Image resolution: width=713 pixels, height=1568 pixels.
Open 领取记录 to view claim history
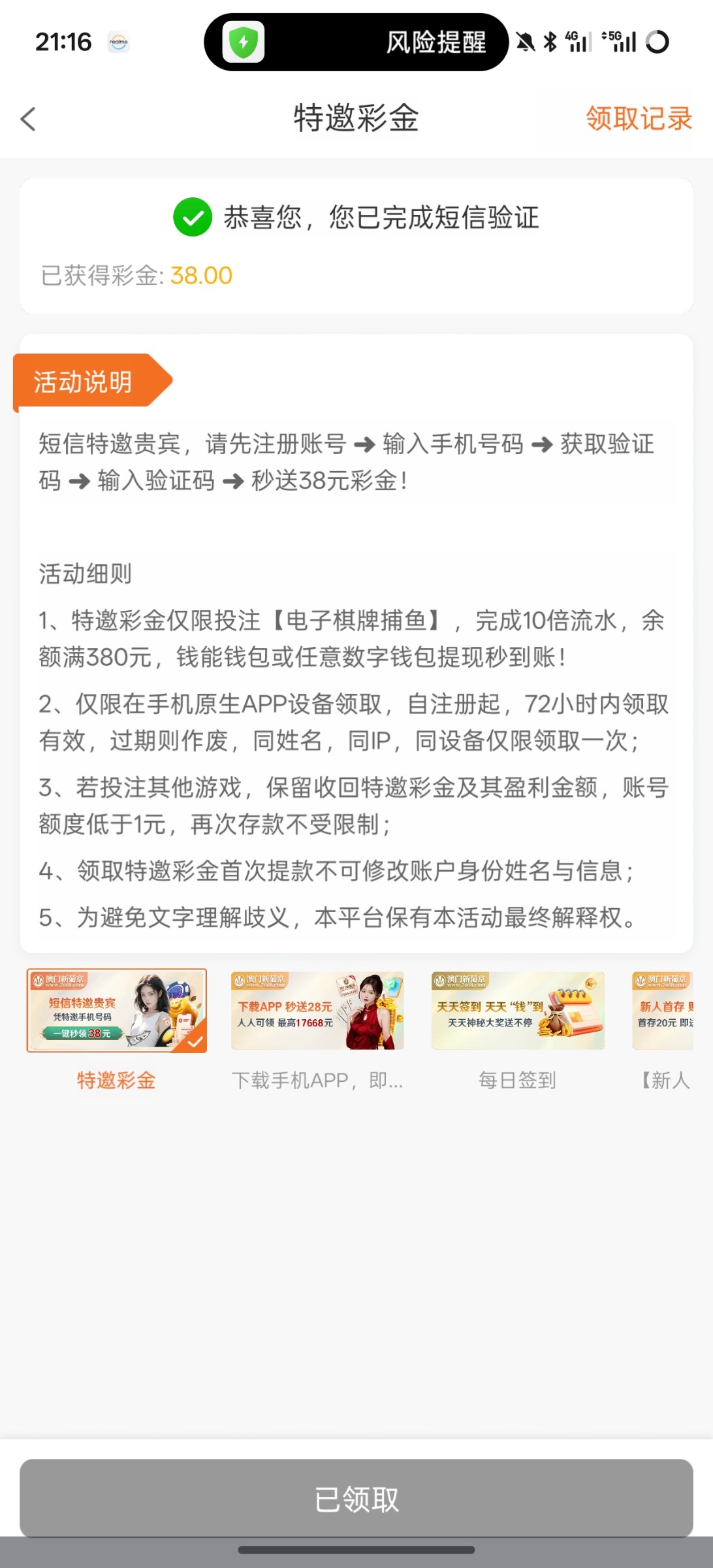(638, 119)
